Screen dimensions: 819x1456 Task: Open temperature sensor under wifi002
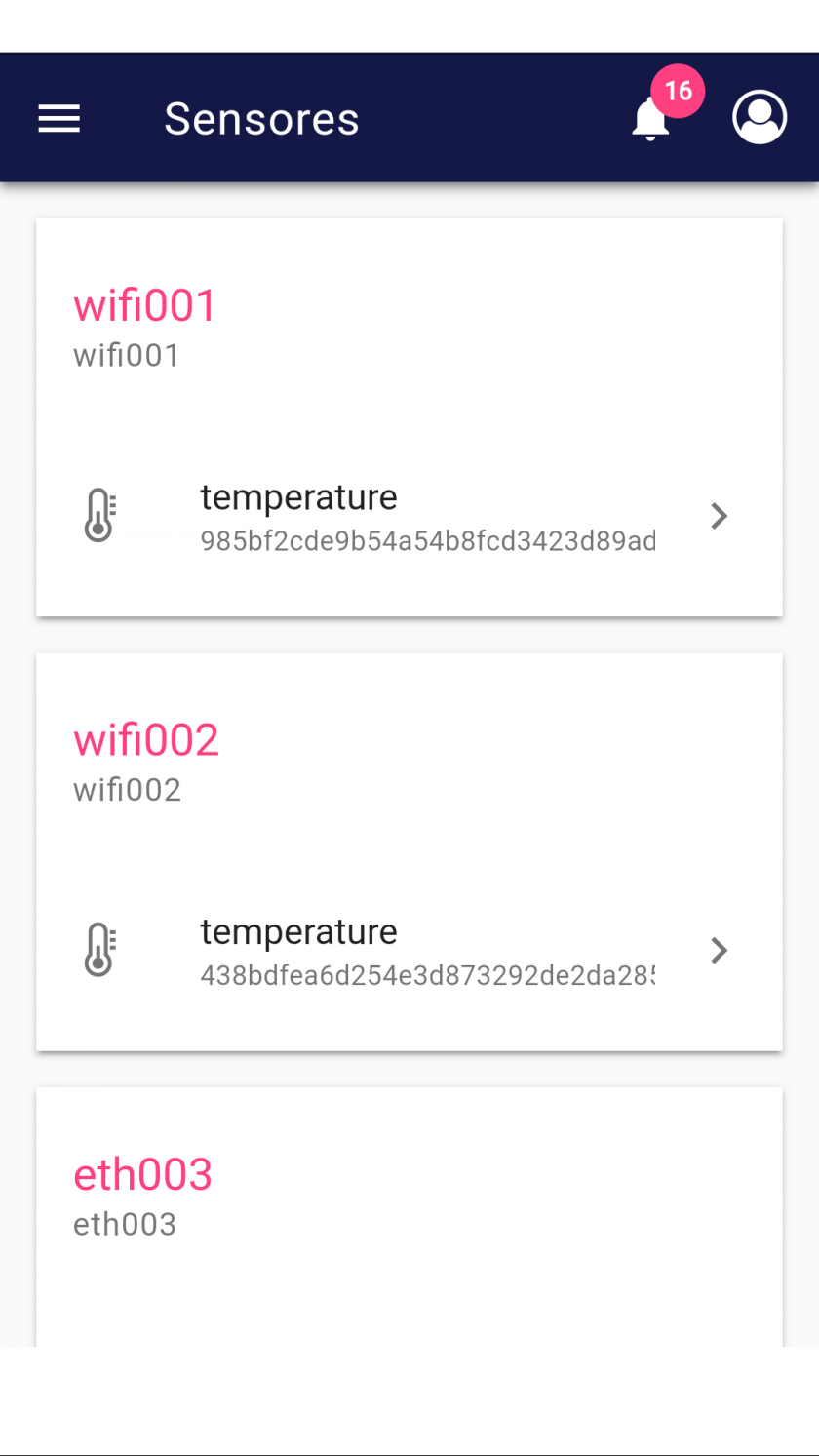(x=408, y=951)
